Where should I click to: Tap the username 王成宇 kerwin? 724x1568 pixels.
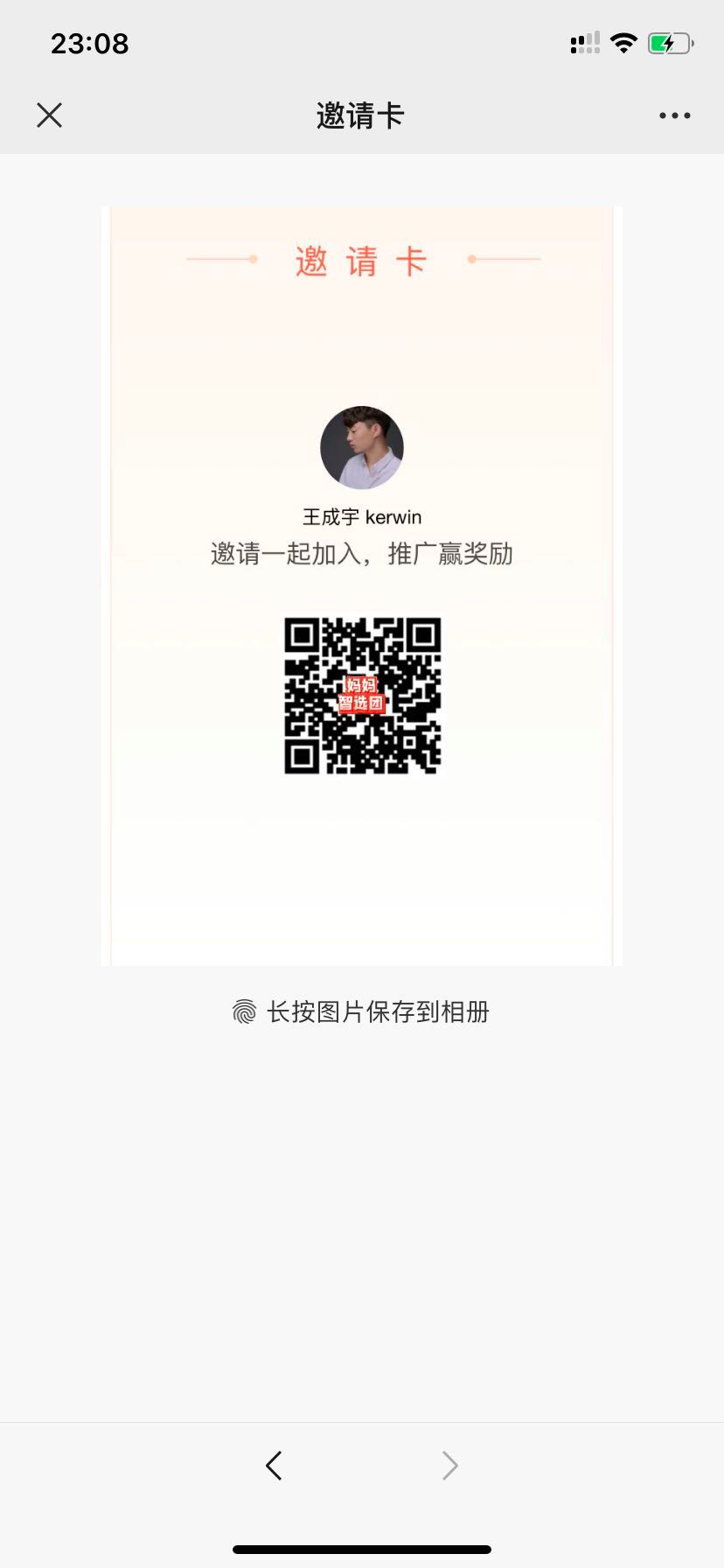pyautogui.click(x=362, y=516)
